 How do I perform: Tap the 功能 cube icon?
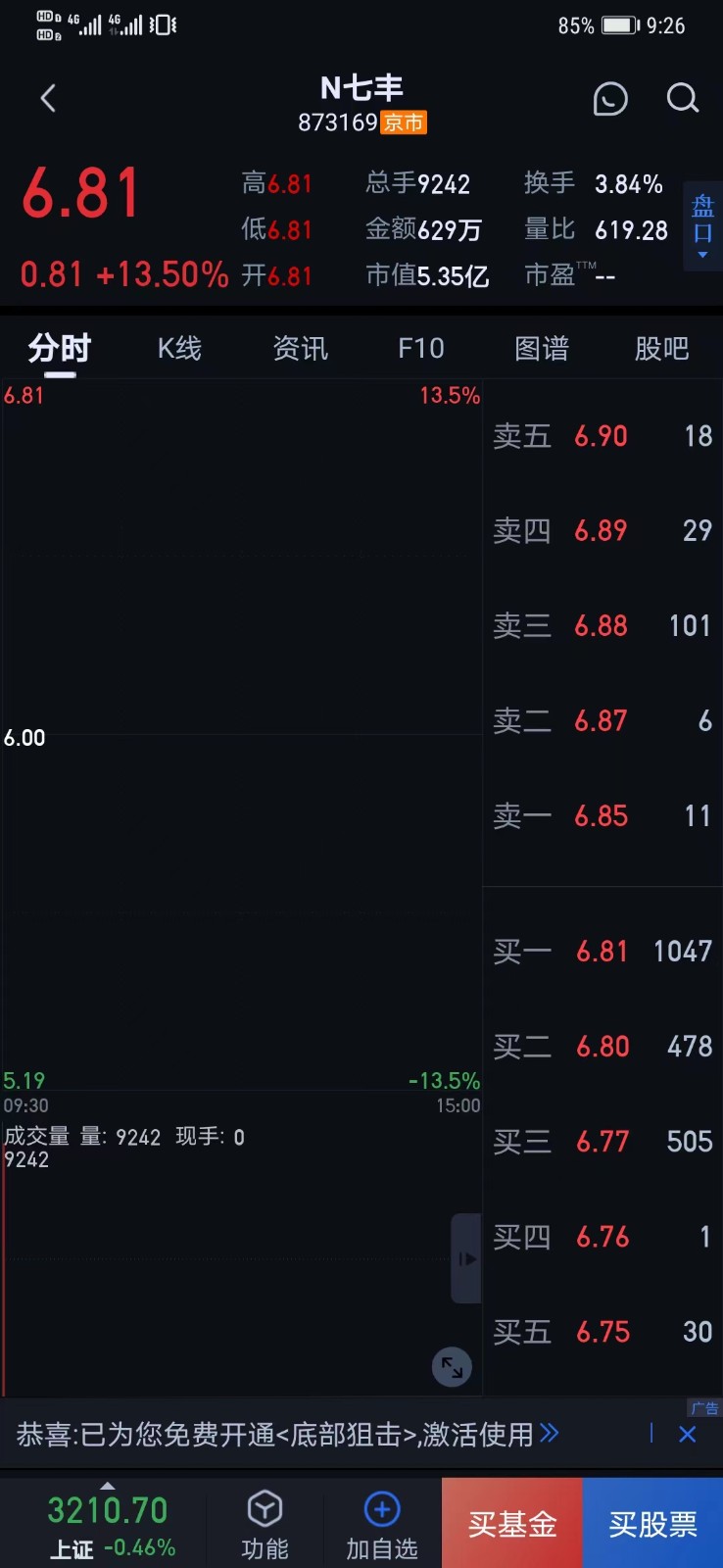point(264,1510)
